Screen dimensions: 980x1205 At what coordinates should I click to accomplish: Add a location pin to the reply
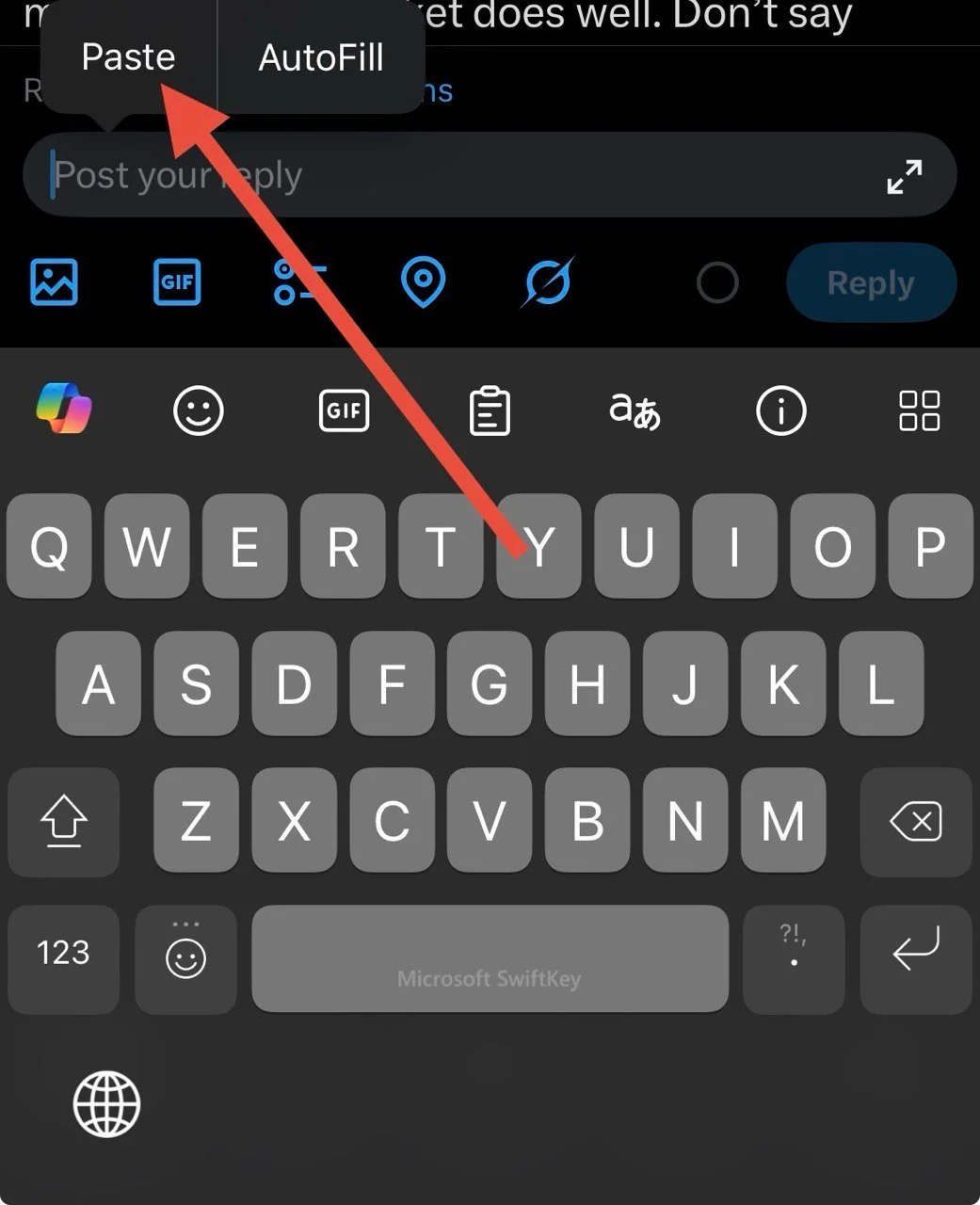[x=423, y=281]
